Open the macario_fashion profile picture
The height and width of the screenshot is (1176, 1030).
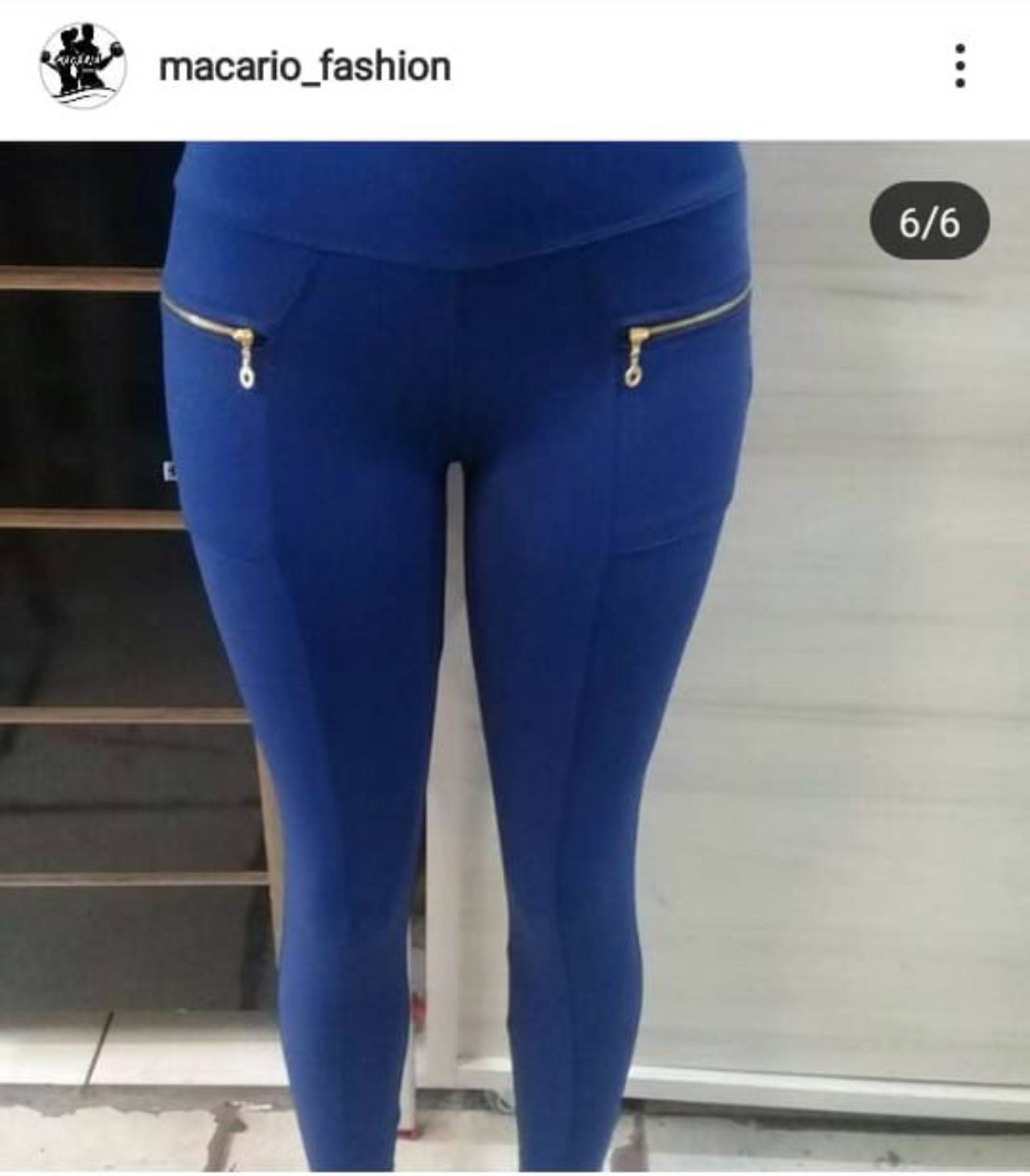coord(83,66)
